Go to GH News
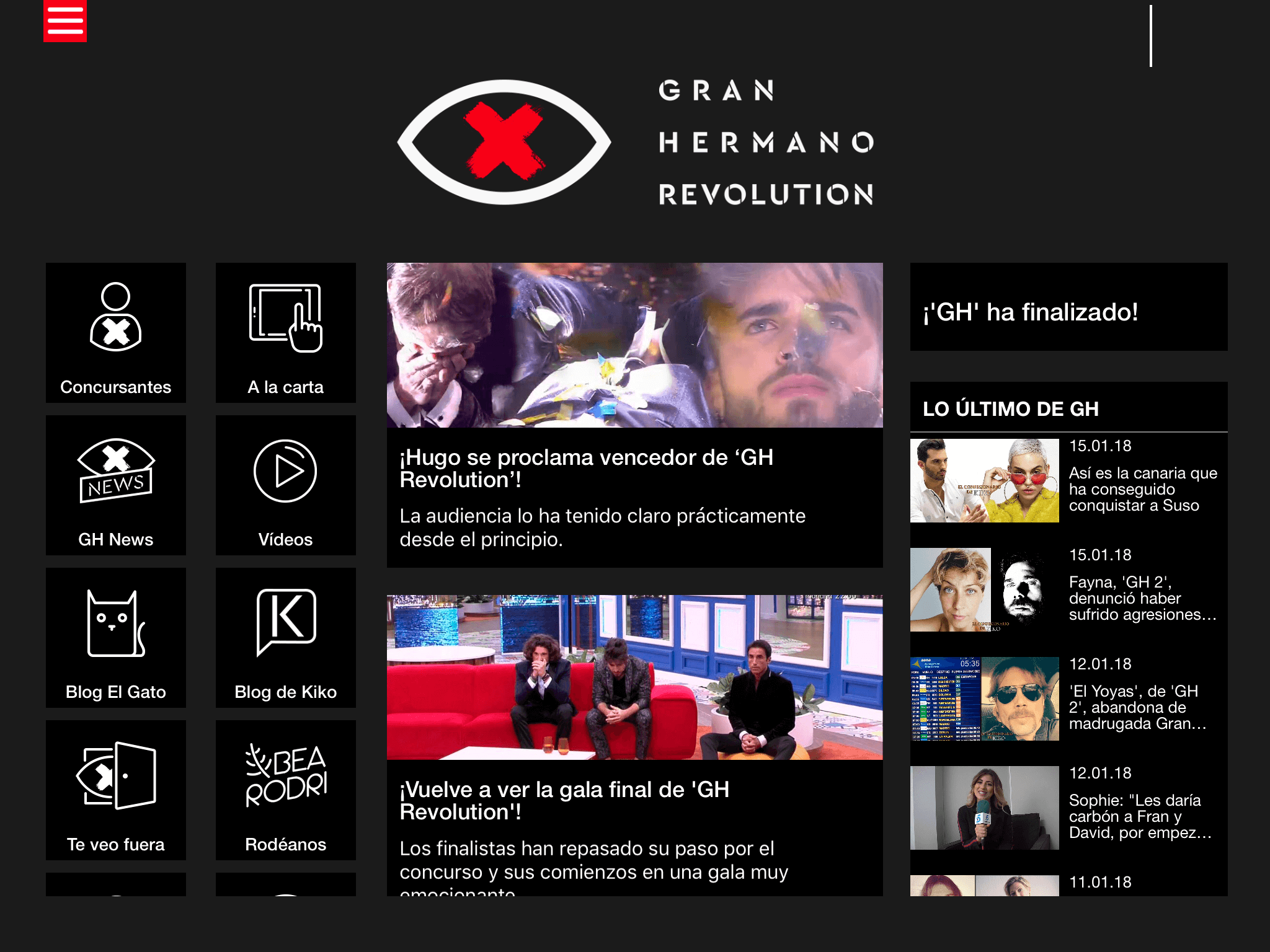This screenshot has width=1270, height=952. (116, 485)
